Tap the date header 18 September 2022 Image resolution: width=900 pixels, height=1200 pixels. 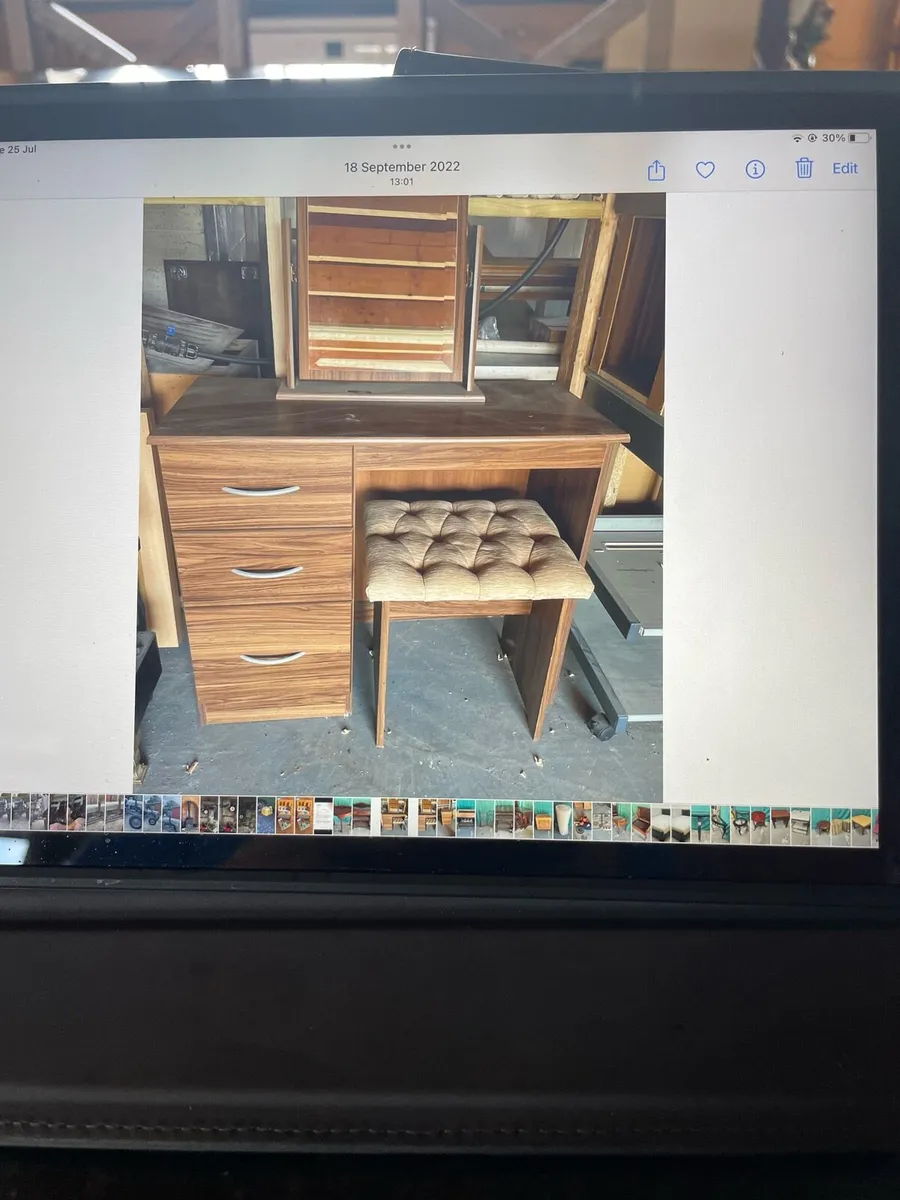point(402,166)
